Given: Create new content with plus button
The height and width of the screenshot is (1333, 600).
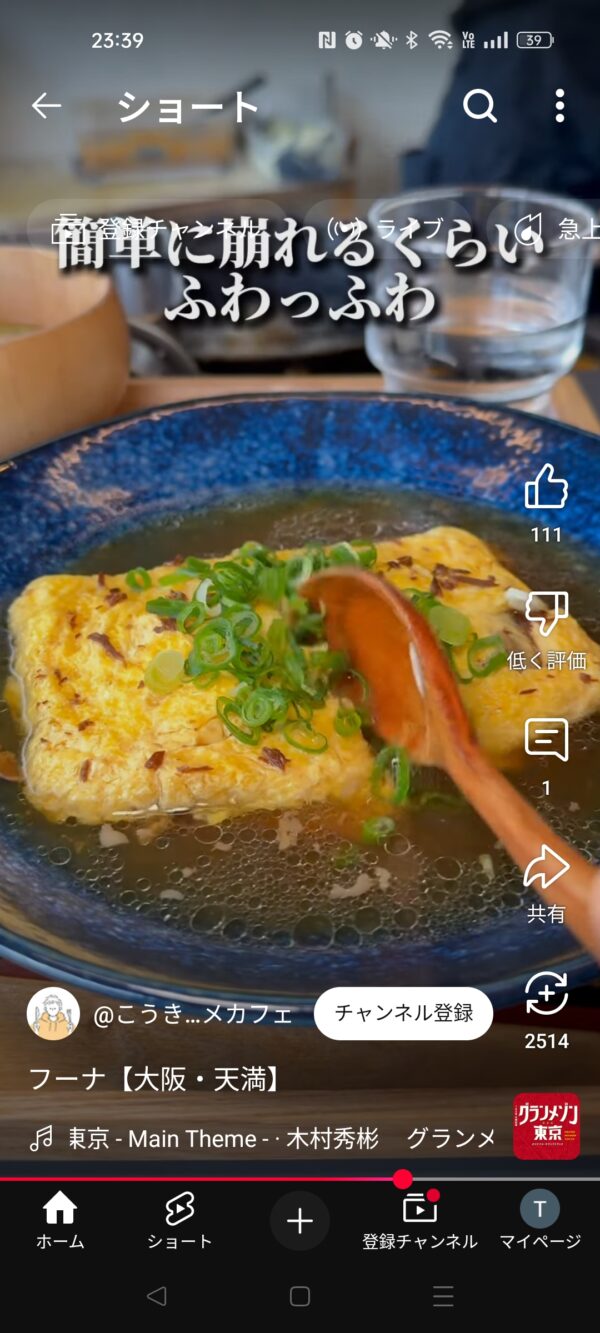Looking at the screenshot, I should [x=300, y=1221].
